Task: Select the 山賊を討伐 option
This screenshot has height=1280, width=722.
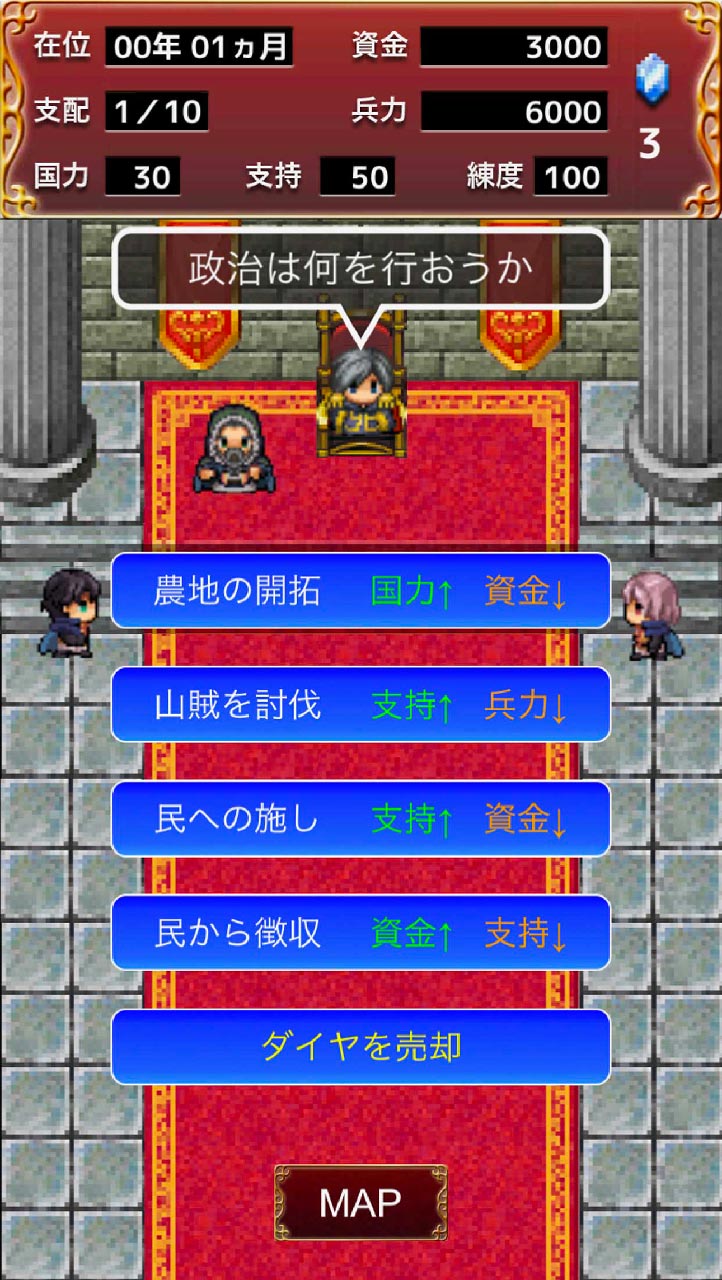Action: tap(360, 705)
